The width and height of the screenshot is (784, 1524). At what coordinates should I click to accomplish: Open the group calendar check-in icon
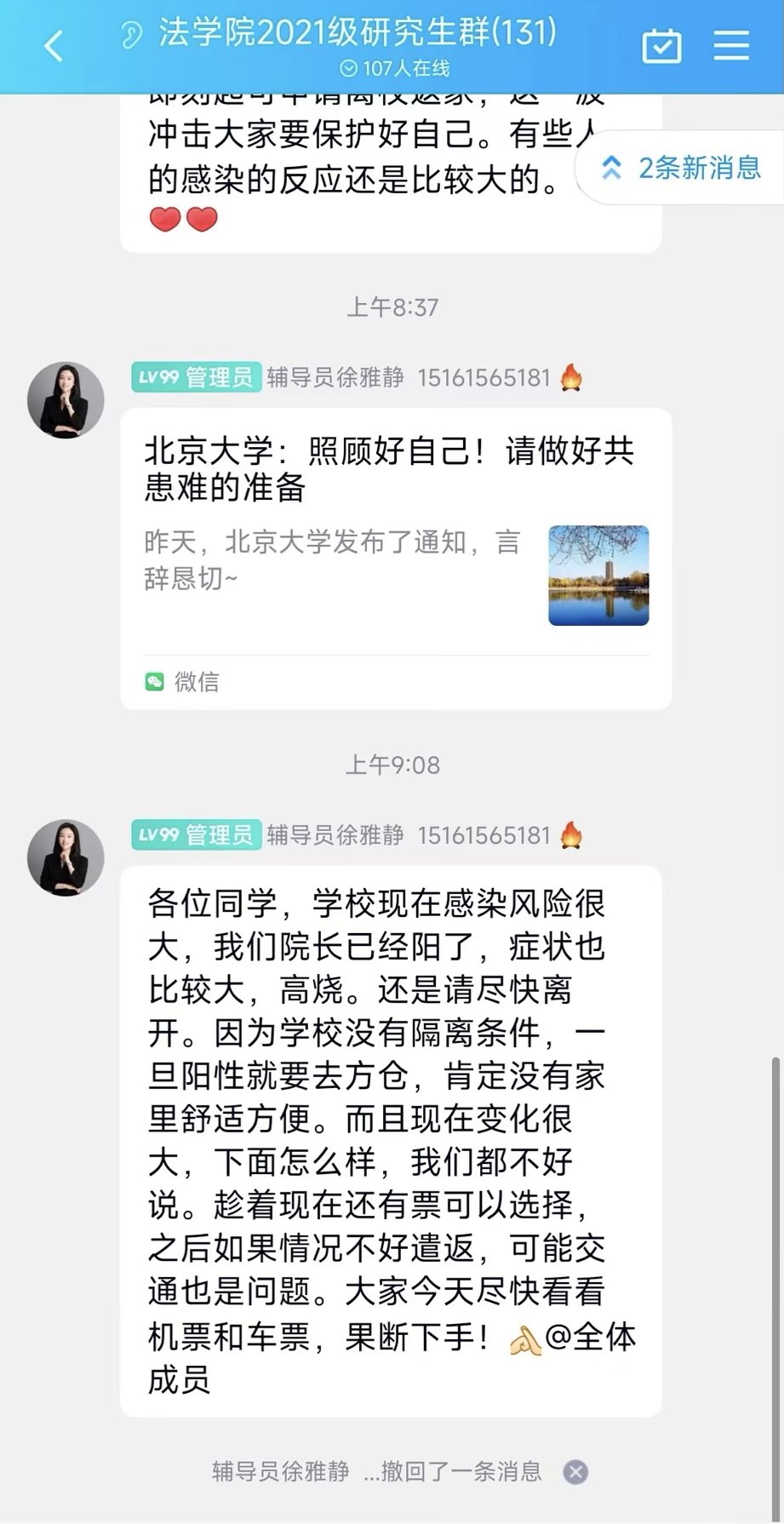click(x=661, y=46)
